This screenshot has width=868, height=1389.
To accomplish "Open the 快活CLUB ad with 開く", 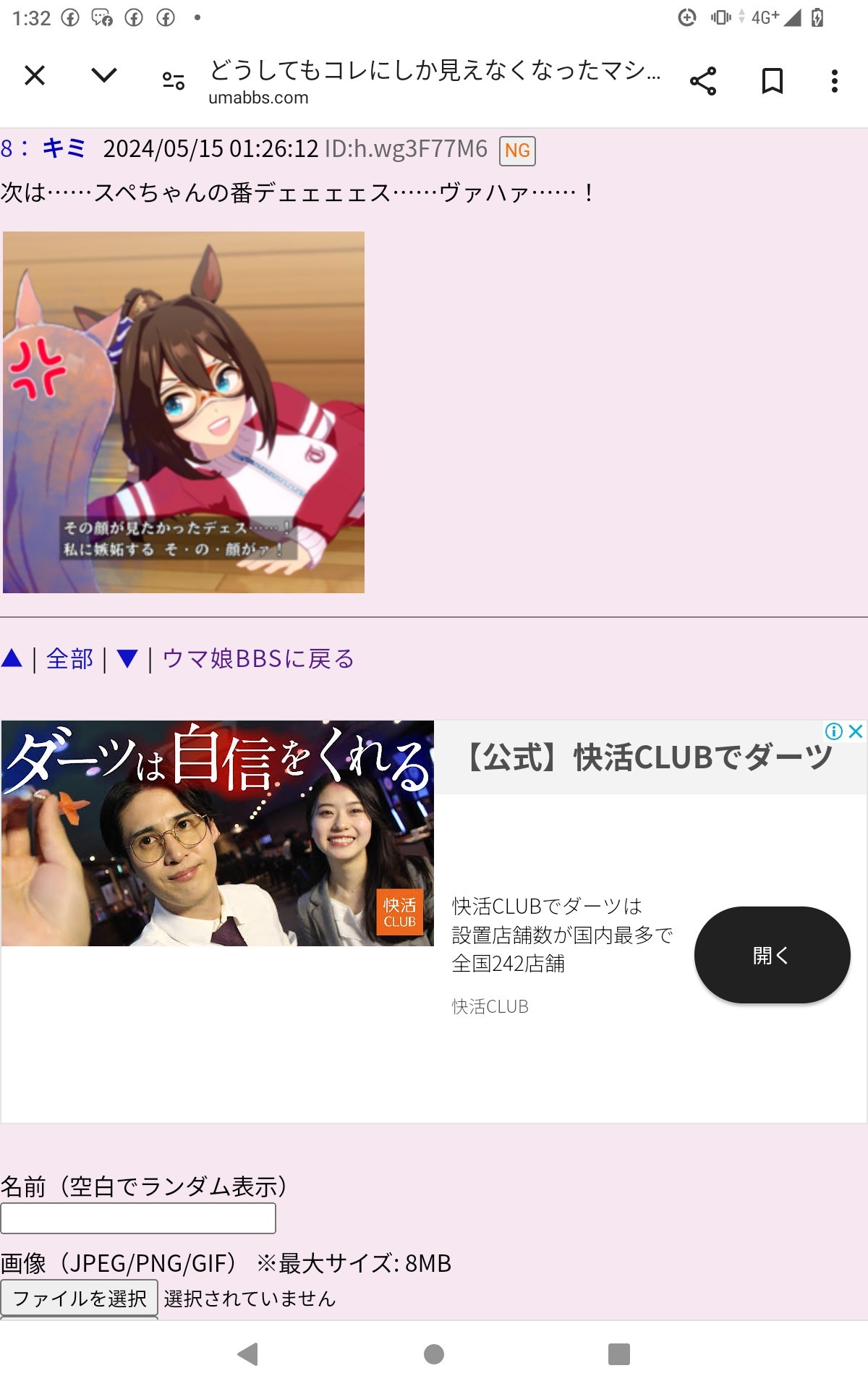I will pyautogui.click(x=772, y=955).
